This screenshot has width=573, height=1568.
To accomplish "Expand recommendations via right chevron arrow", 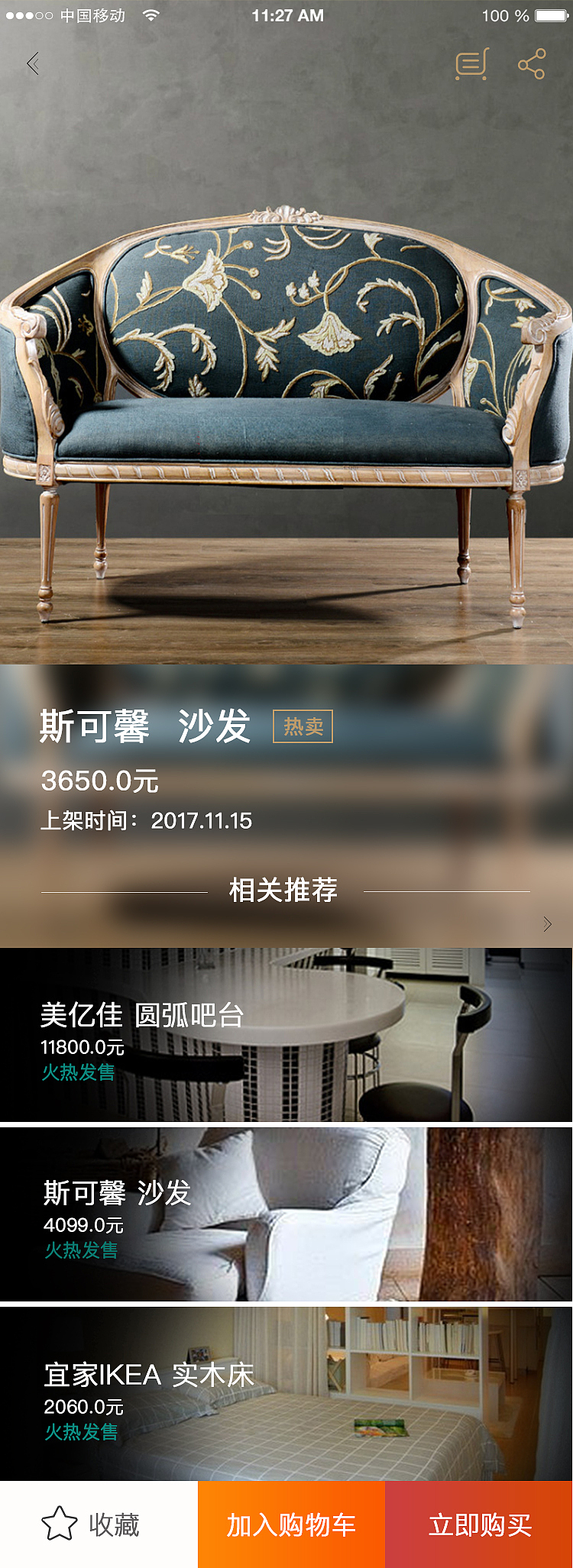I will click(547, 924).
